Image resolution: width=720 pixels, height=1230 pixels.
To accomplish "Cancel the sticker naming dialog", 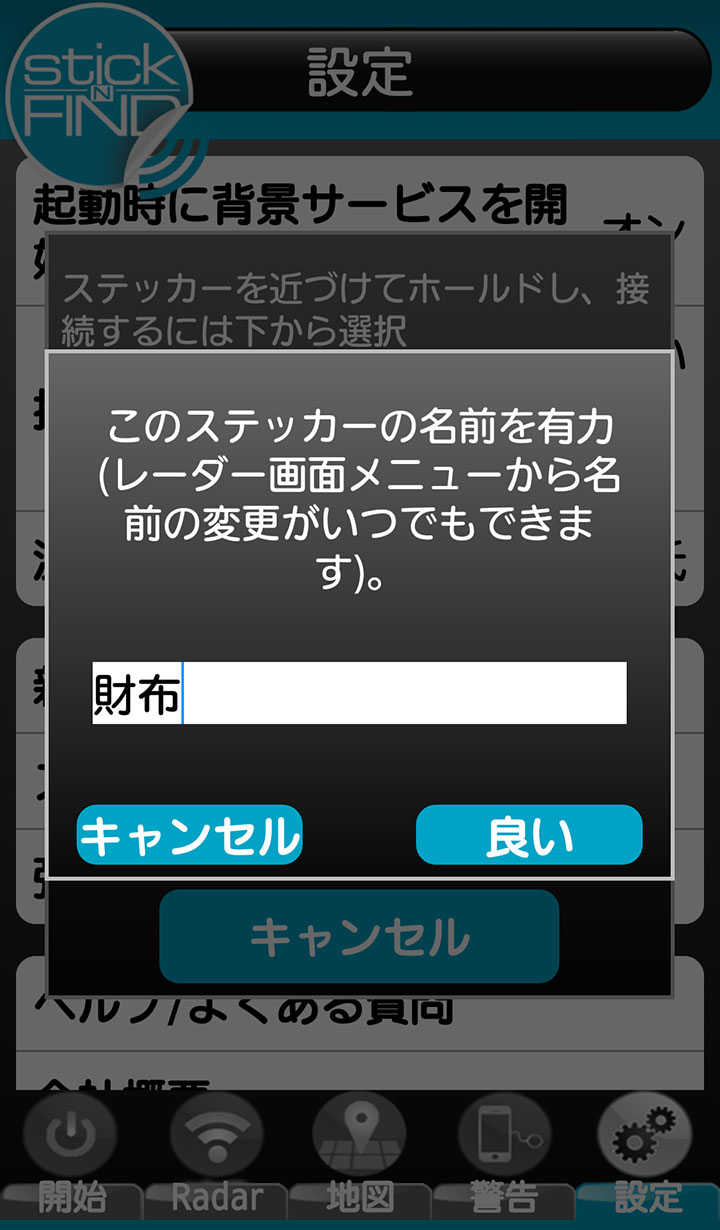I will [x=190, y=835].
